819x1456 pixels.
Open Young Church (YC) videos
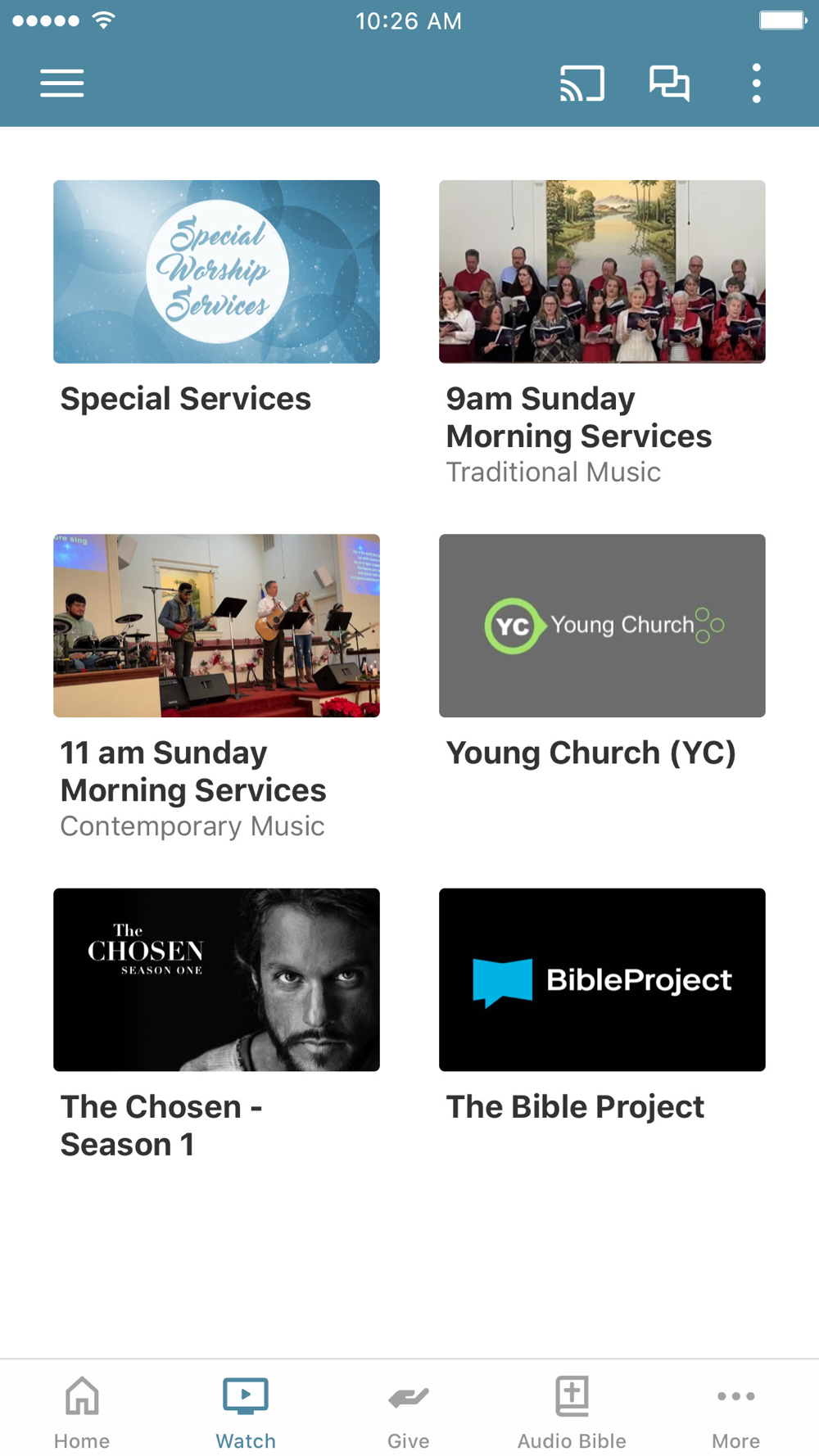point(602,626)
